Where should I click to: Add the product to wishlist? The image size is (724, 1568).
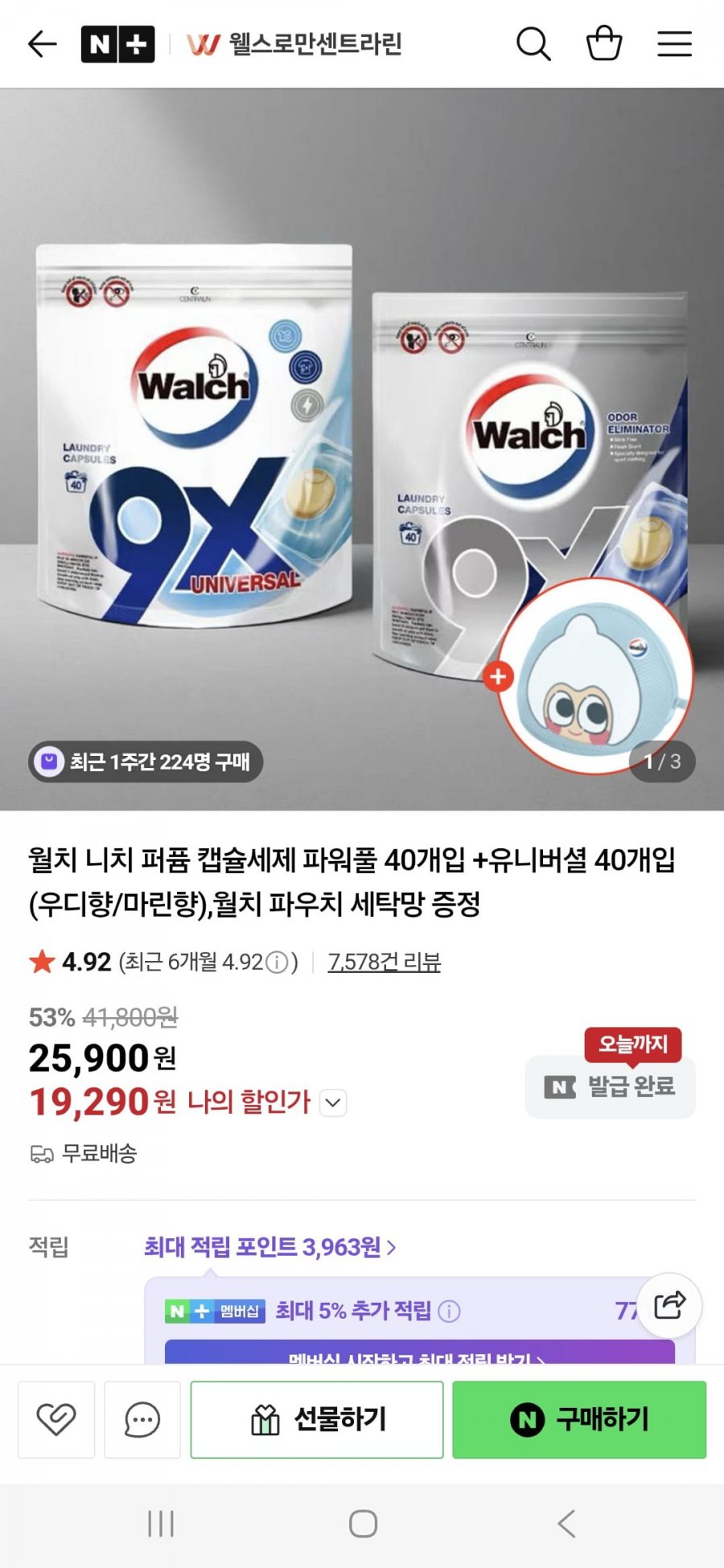[x=56, y=1420]
